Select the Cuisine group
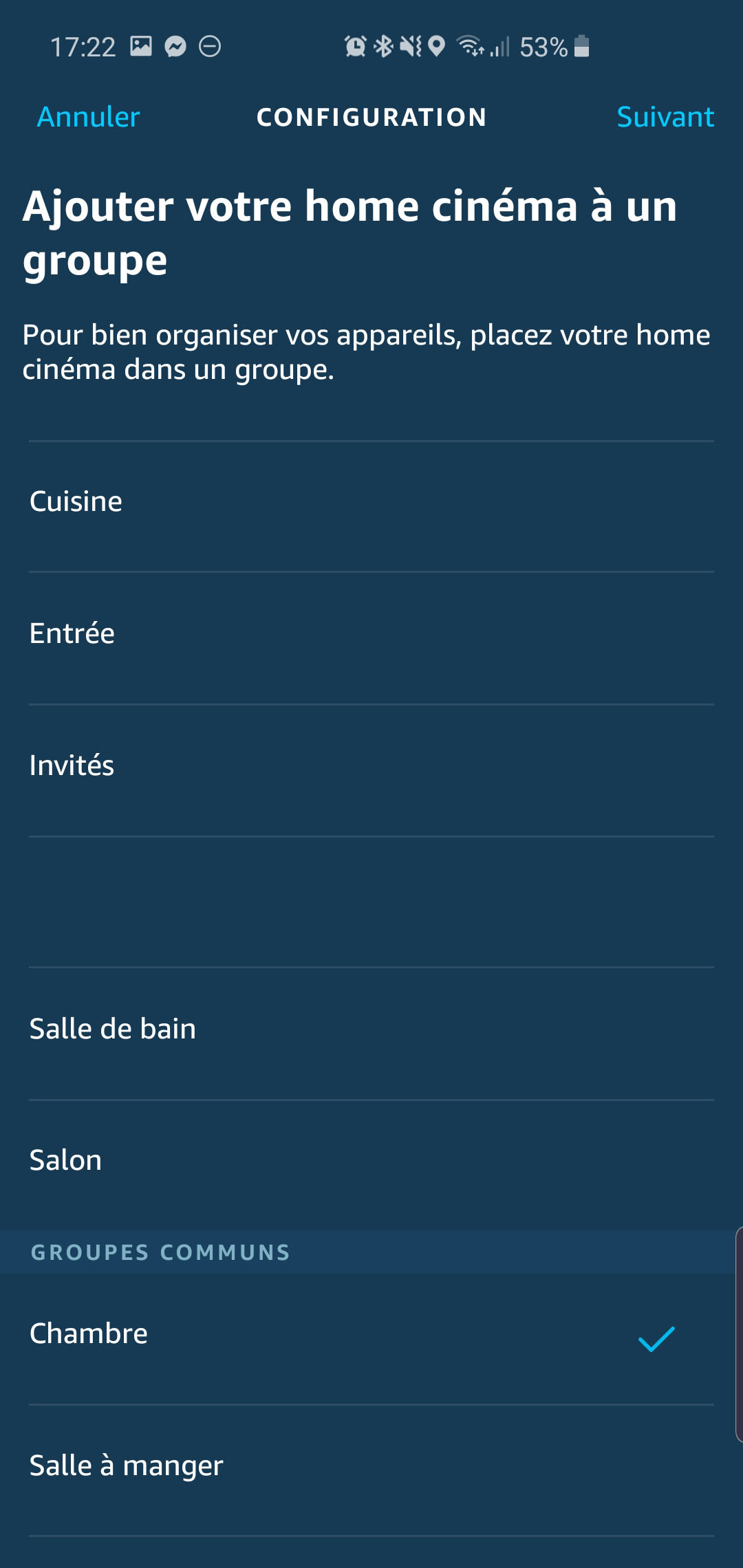Image resolution: width=743 pixels, height=1568 pixels. (371, 506)
